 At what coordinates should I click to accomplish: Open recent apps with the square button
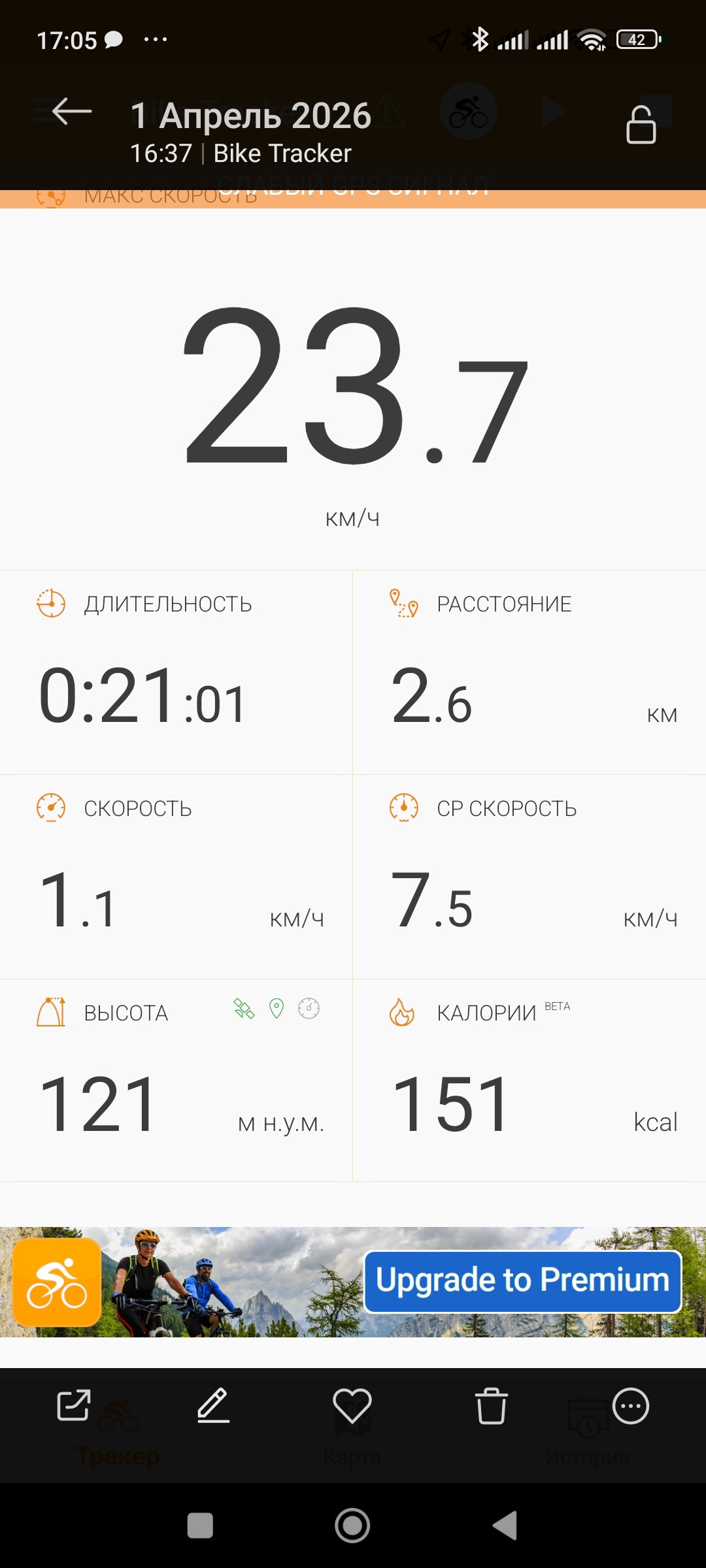tap(200, 1526)
